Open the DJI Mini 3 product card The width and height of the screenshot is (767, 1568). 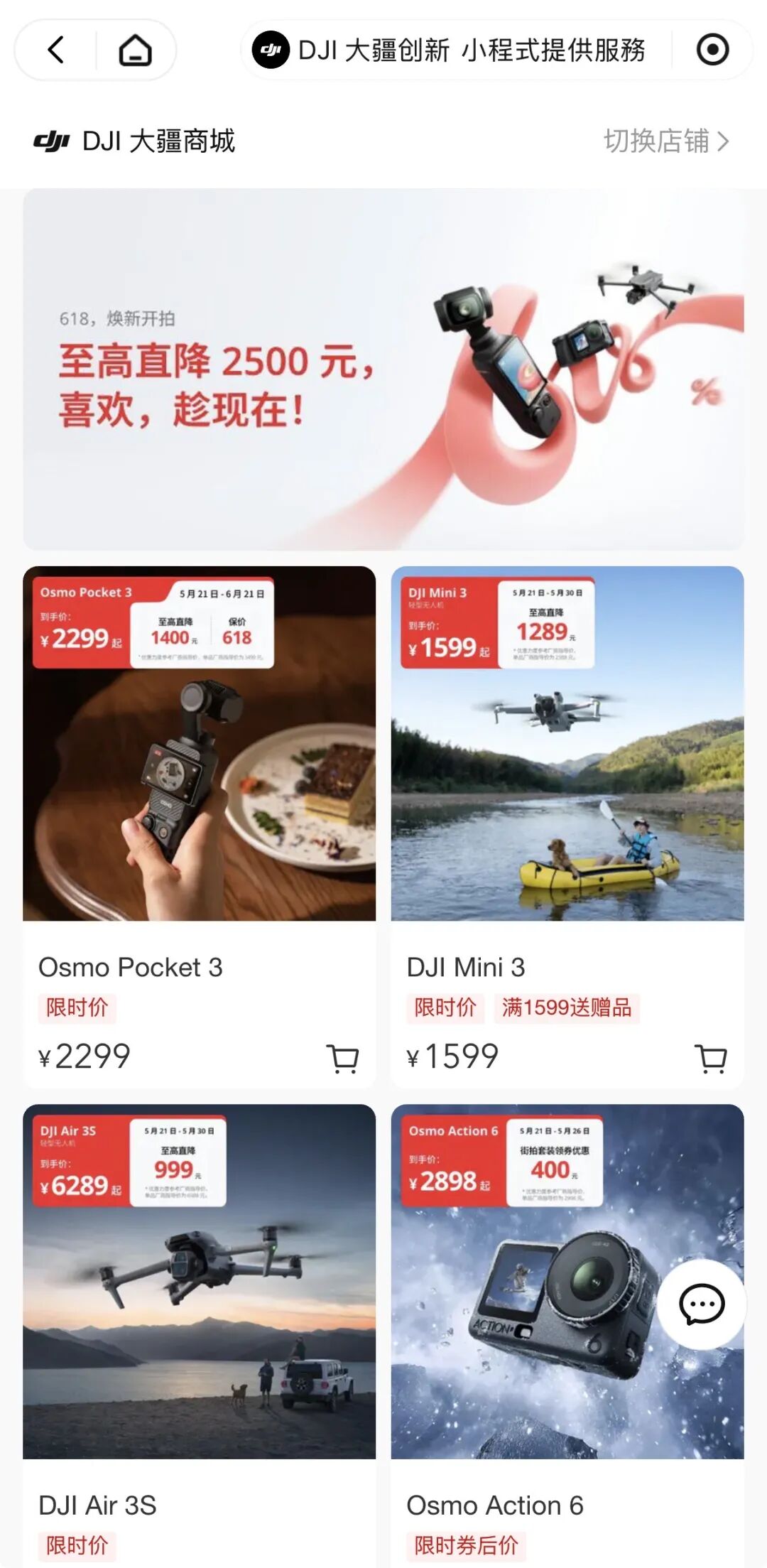(x=567, y=827)
